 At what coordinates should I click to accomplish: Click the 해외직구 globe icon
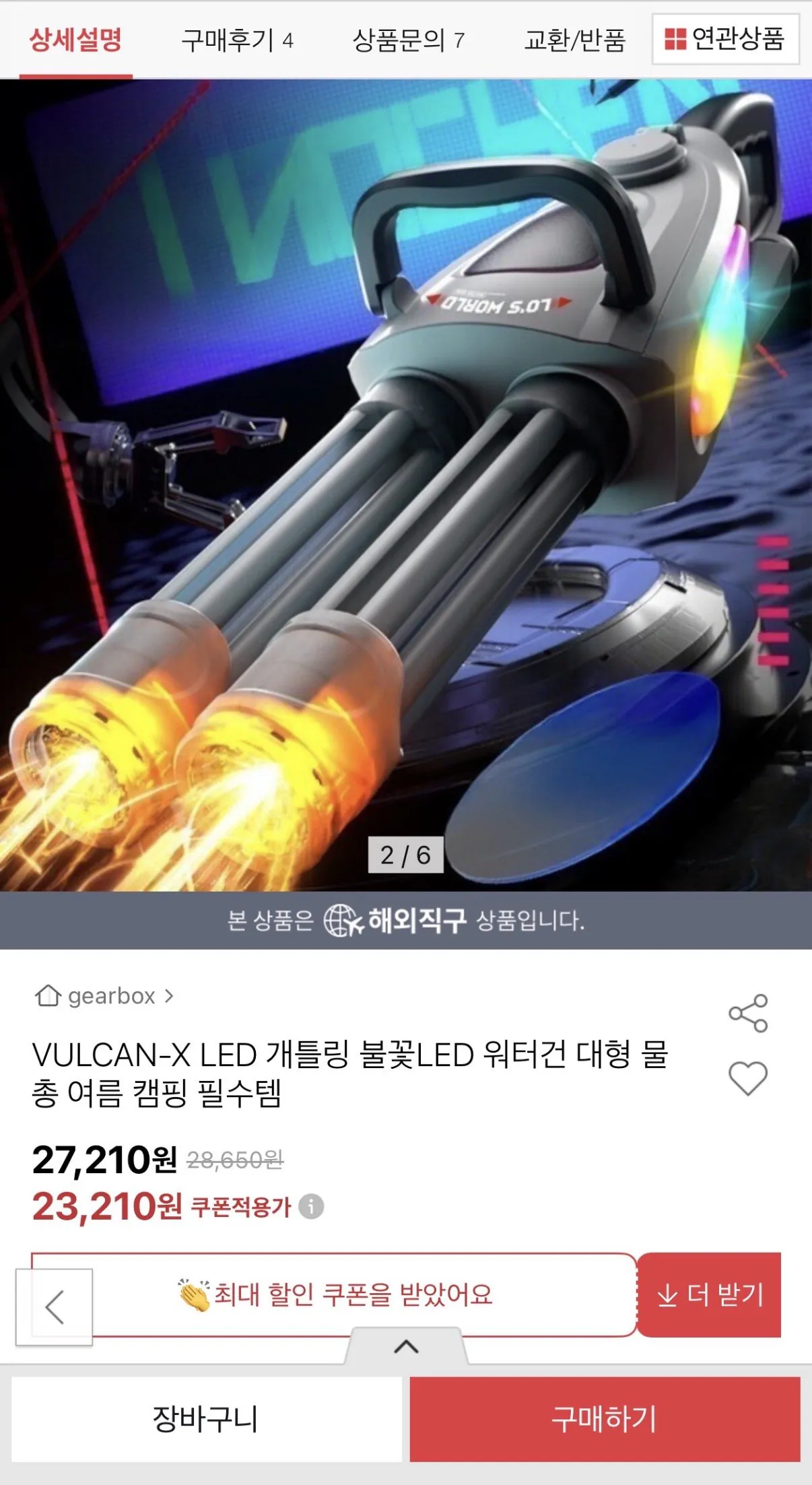point(341,920)
